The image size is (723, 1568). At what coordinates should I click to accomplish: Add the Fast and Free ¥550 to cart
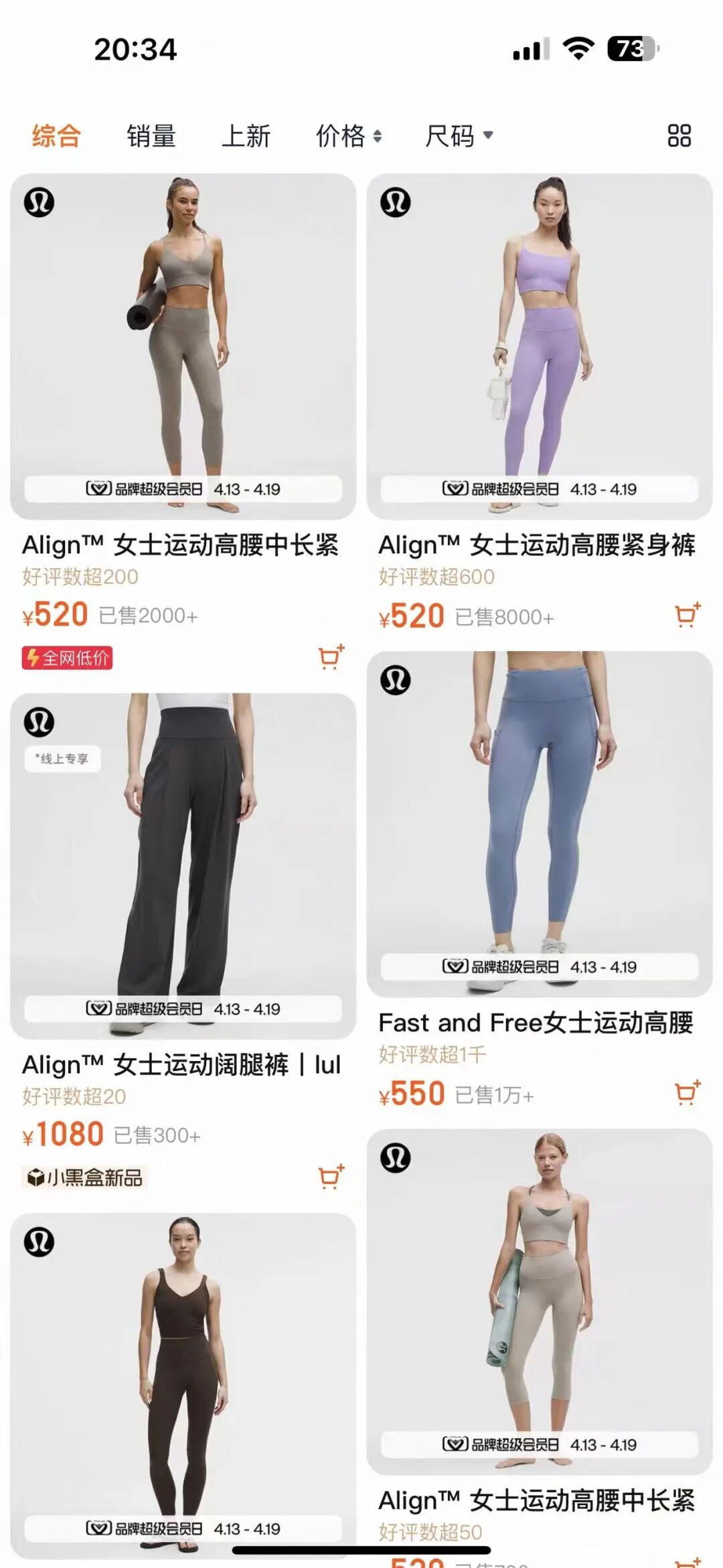coord(687,1092)
